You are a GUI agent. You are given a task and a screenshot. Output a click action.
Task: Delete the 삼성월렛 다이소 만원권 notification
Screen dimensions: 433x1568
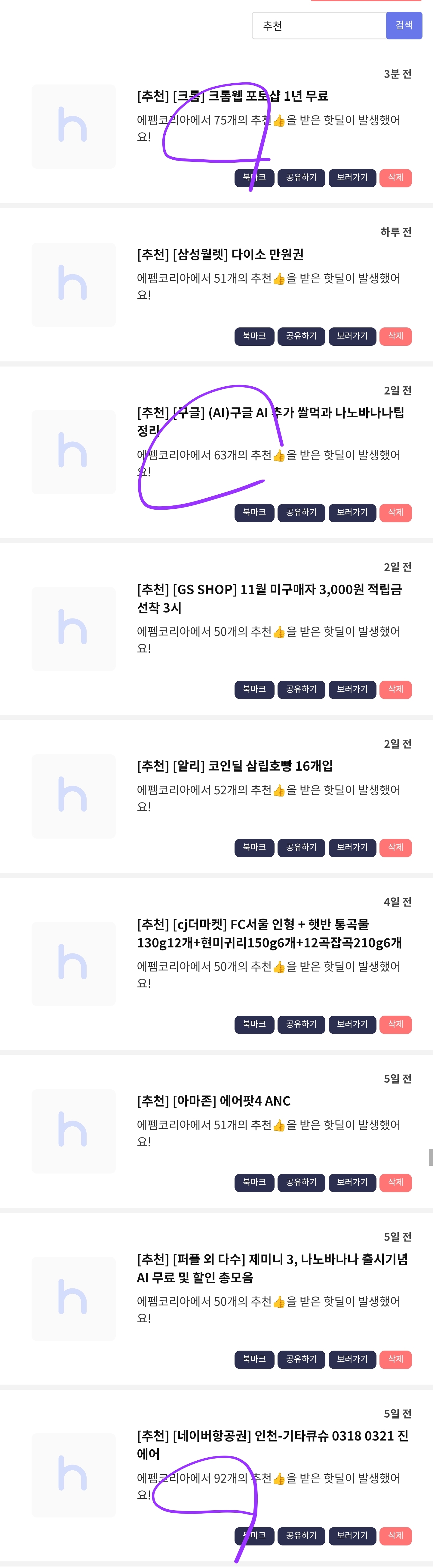395,335
